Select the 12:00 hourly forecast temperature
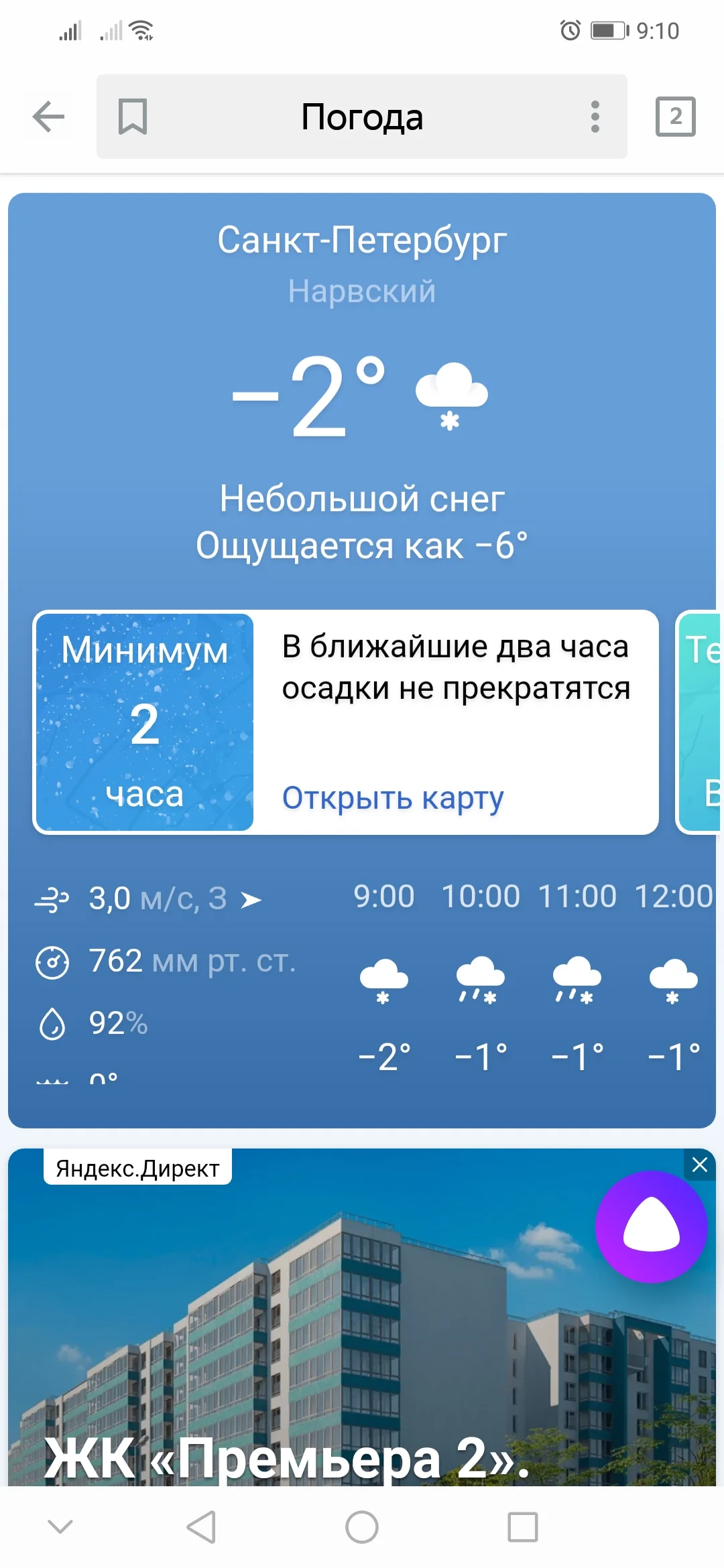 point(674,1054)
